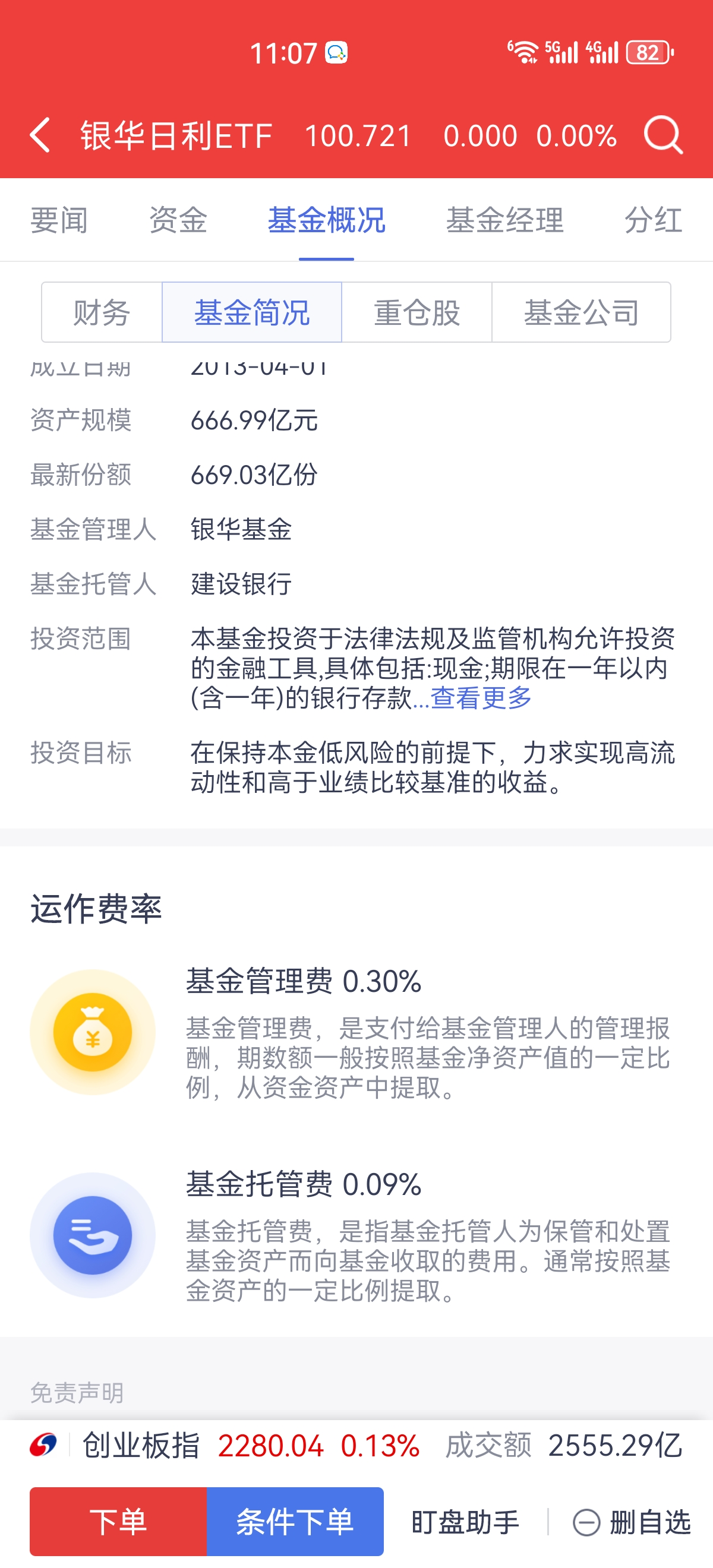Open the search magnifier icon
713x1568 pixels.
[x=663, y=135]
